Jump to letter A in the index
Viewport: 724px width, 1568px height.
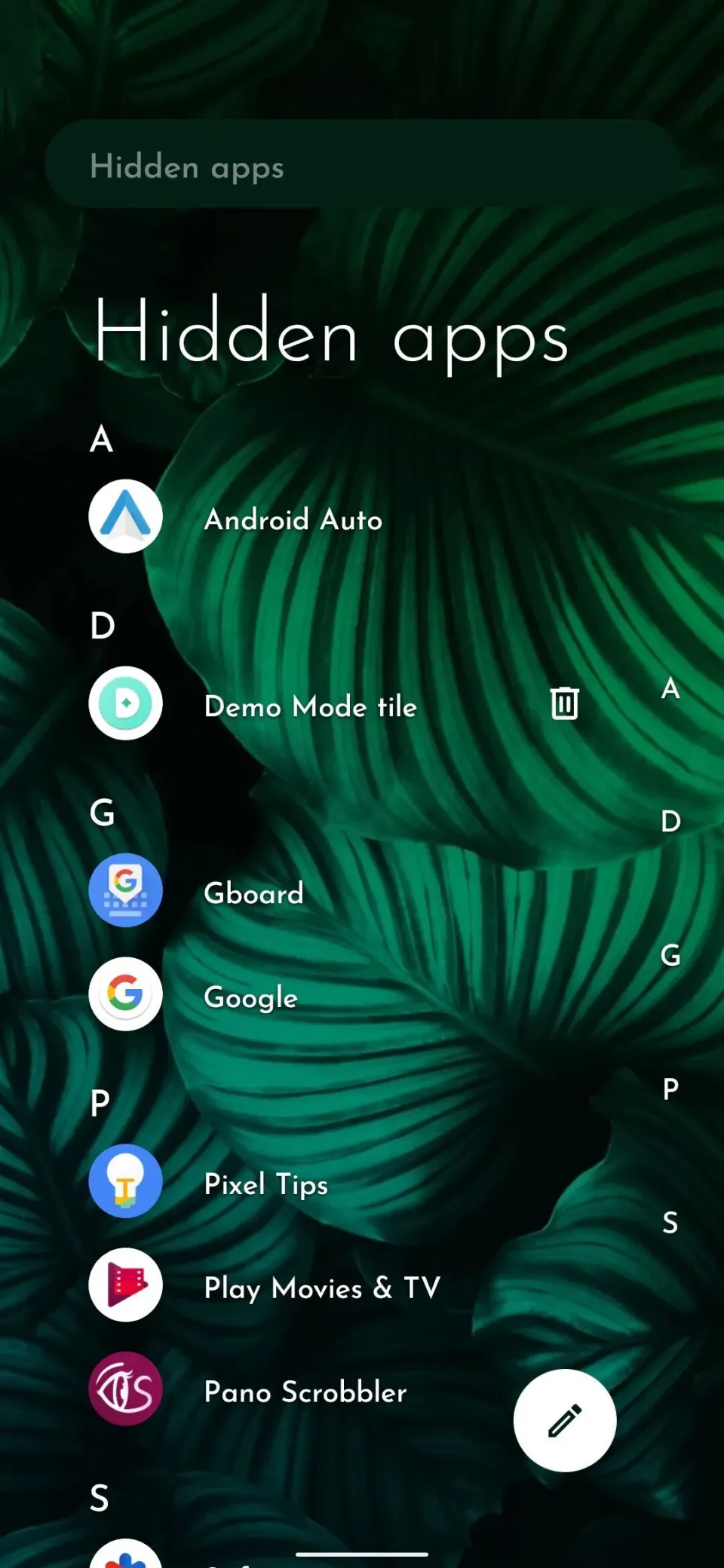[x=670, y=688]
